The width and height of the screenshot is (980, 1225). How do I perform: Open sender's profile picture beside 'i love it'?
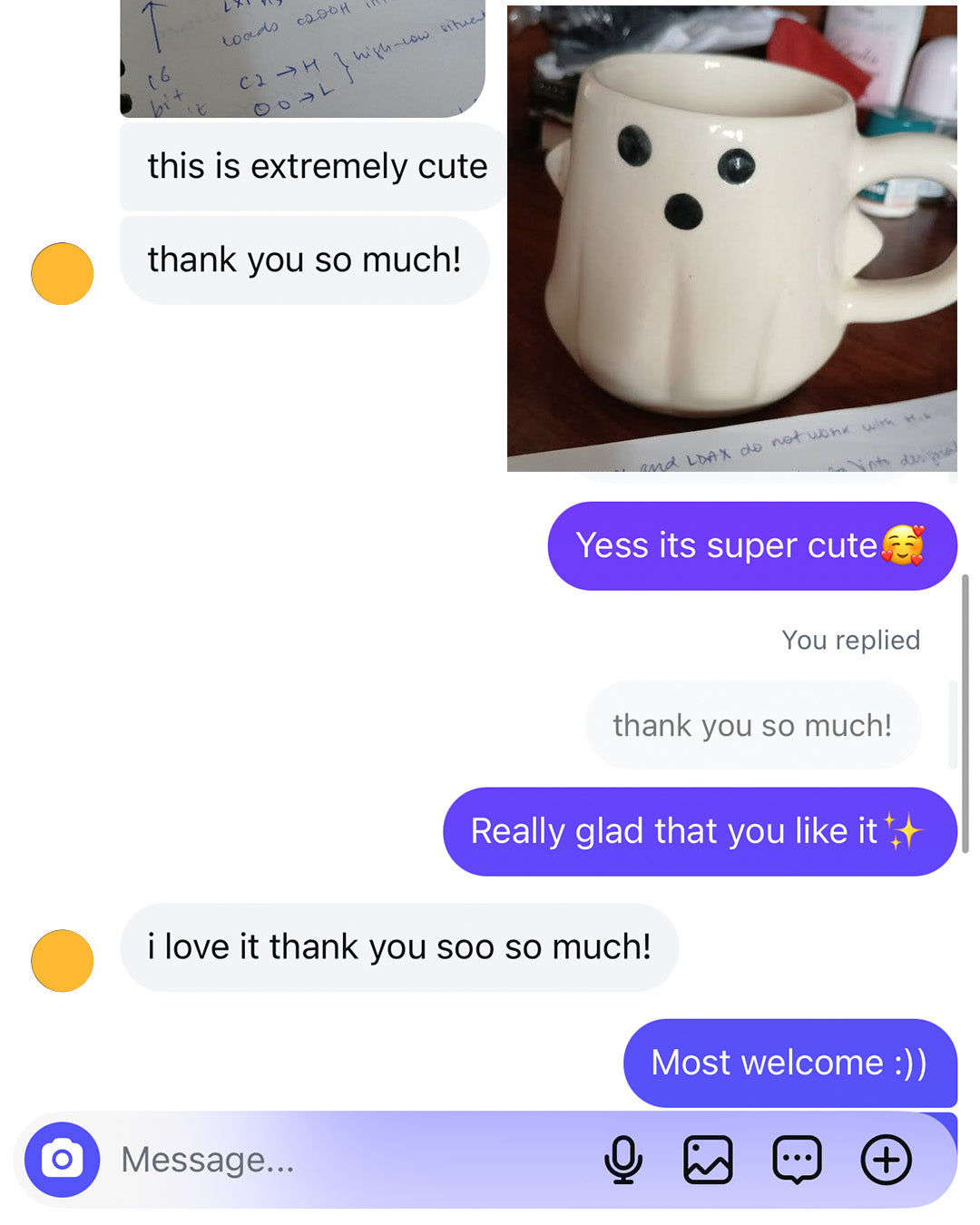click(62, 960)
